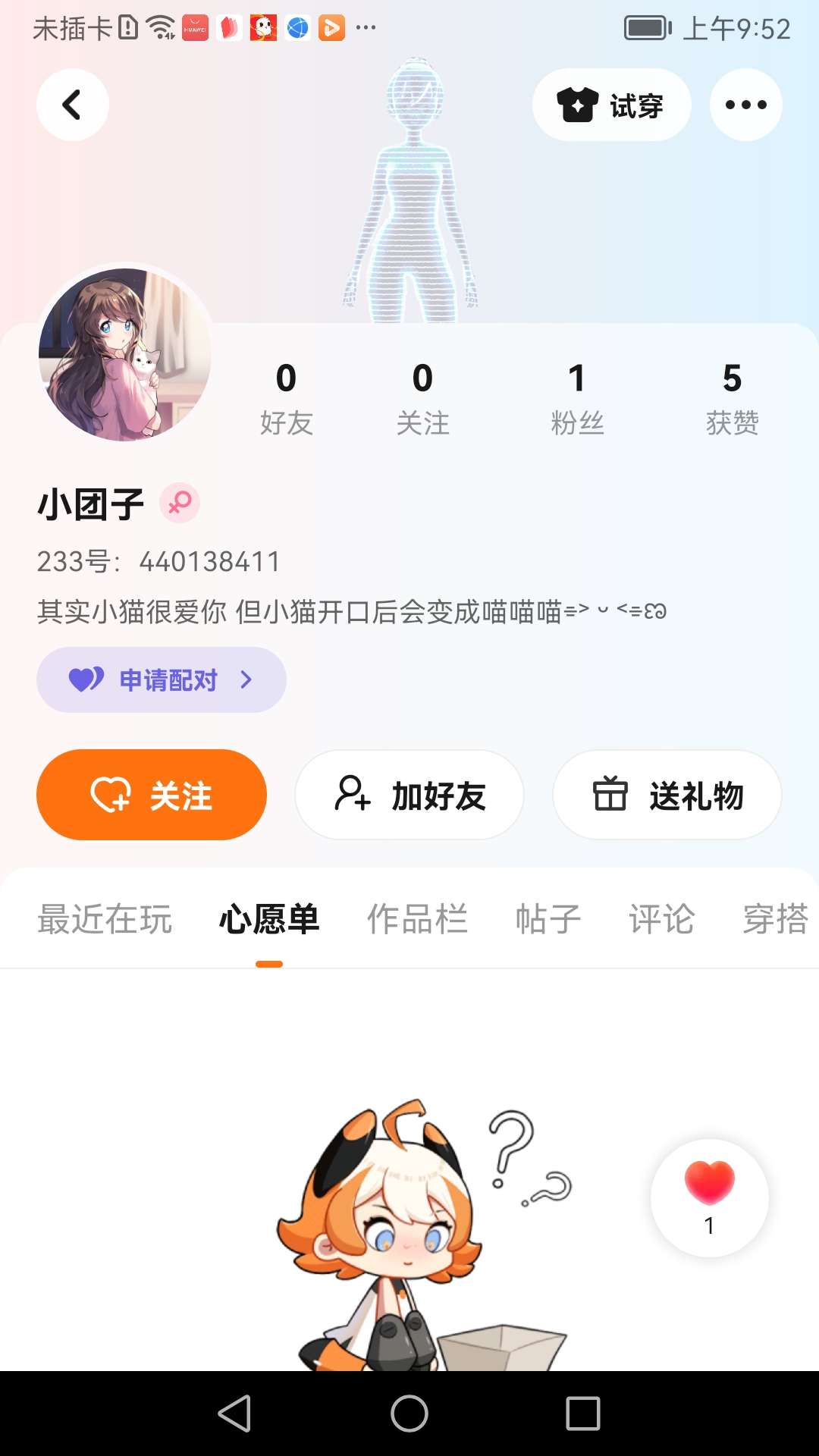Viewport: 819px width, 1456px height.
Task: Select the 心愿单 tab
Action: (x=269, y=919)
